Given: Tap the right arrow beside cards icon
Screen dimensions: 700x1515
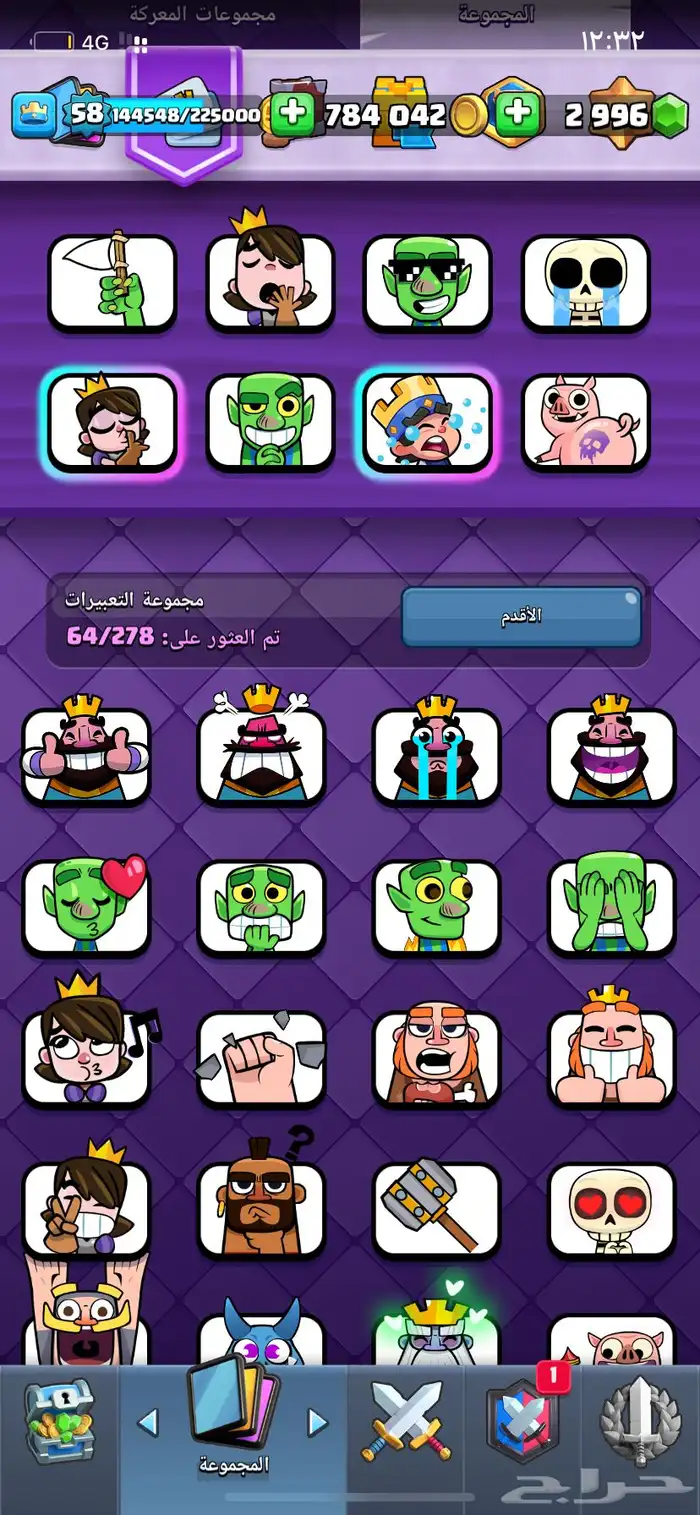Looking at the screenshot, I should [317, 1422].
